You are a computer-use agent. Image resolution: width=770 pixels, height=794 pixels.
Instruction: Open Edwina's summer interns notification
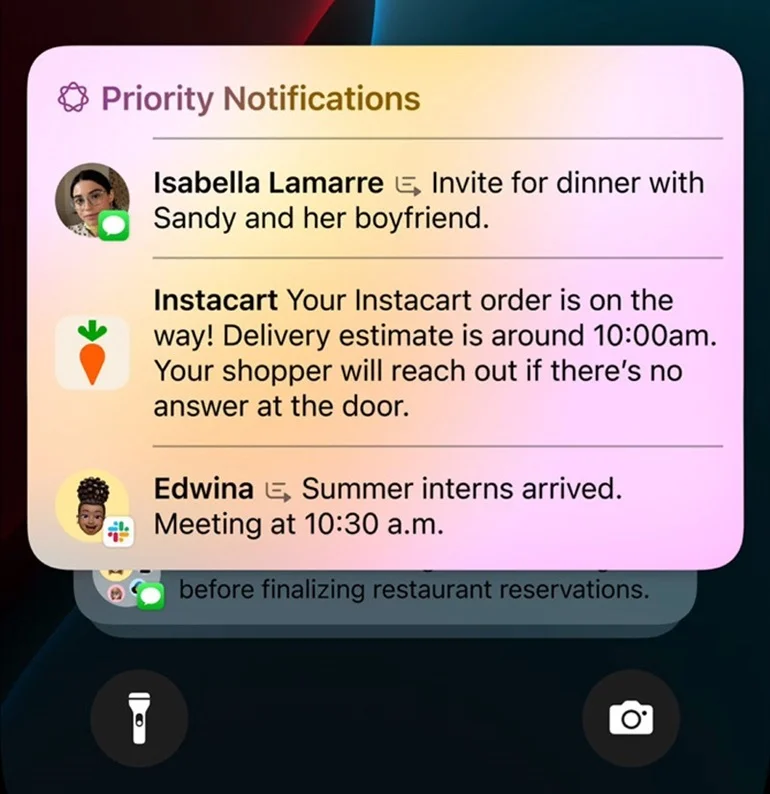click(400, 507)
